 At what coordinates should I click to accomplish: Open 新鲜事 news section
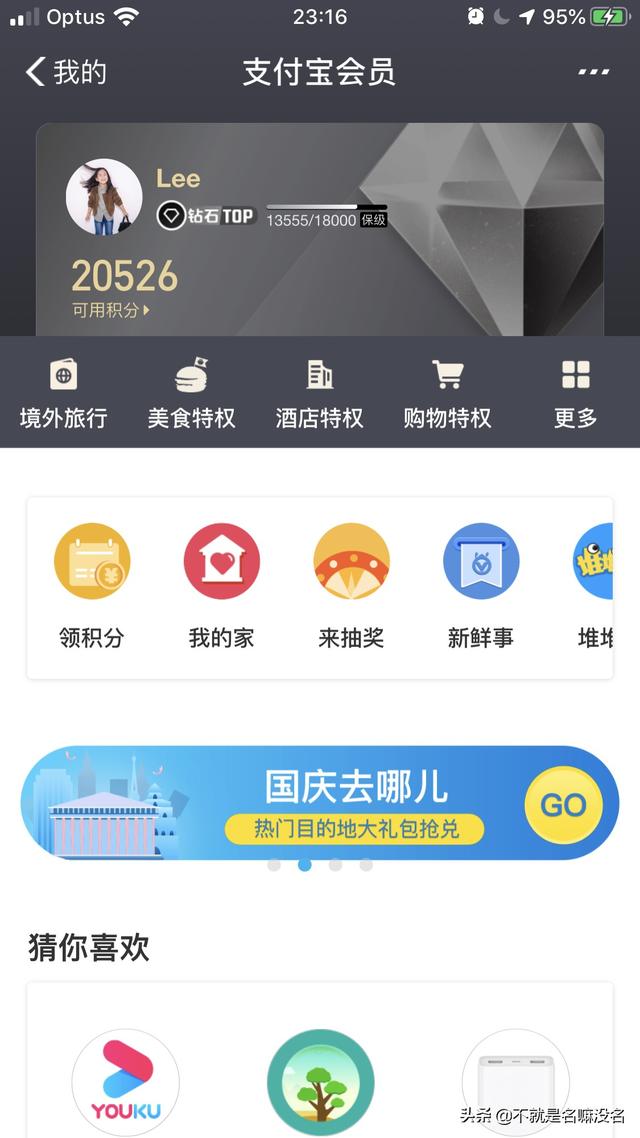(x=481, y=586)
